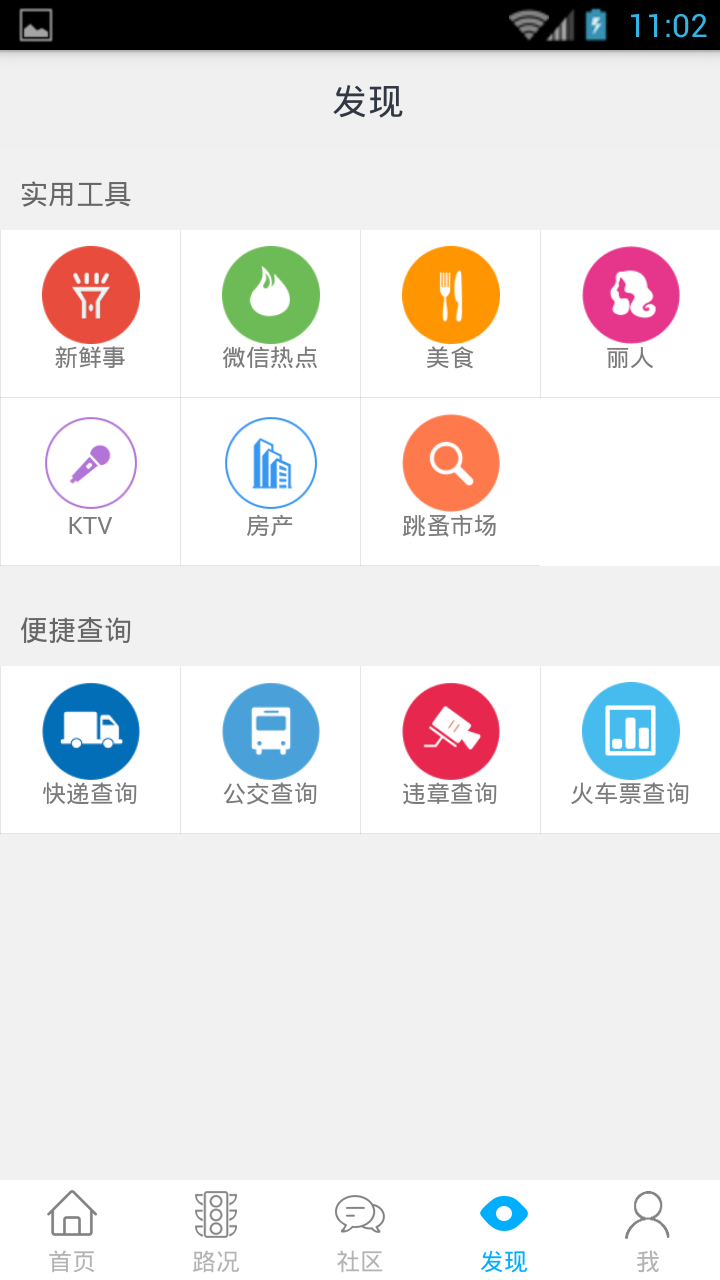720x1280 pixels.
Task: Select the 美食 tool
Action: [450, 313]
